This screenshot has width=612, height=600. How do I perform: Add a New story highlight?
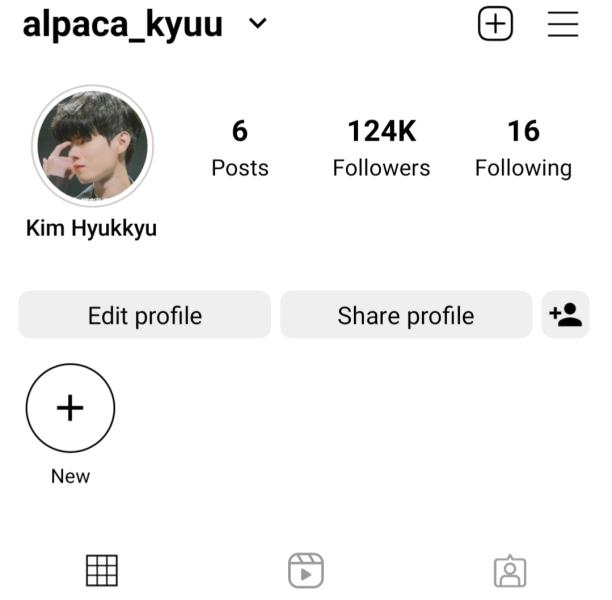point(70,408)
